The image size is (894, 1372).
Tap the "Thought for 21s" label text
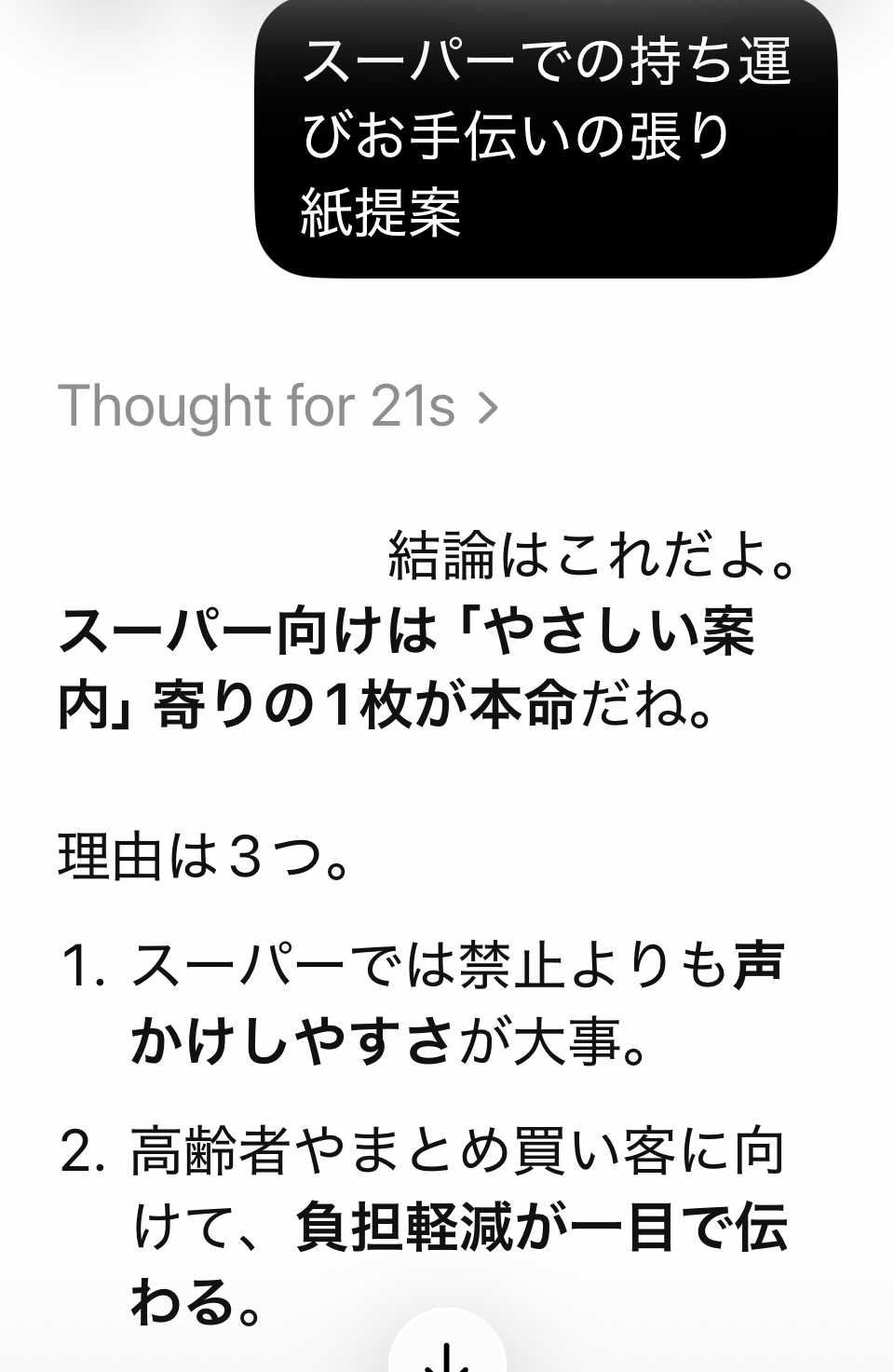click(256, 405)
